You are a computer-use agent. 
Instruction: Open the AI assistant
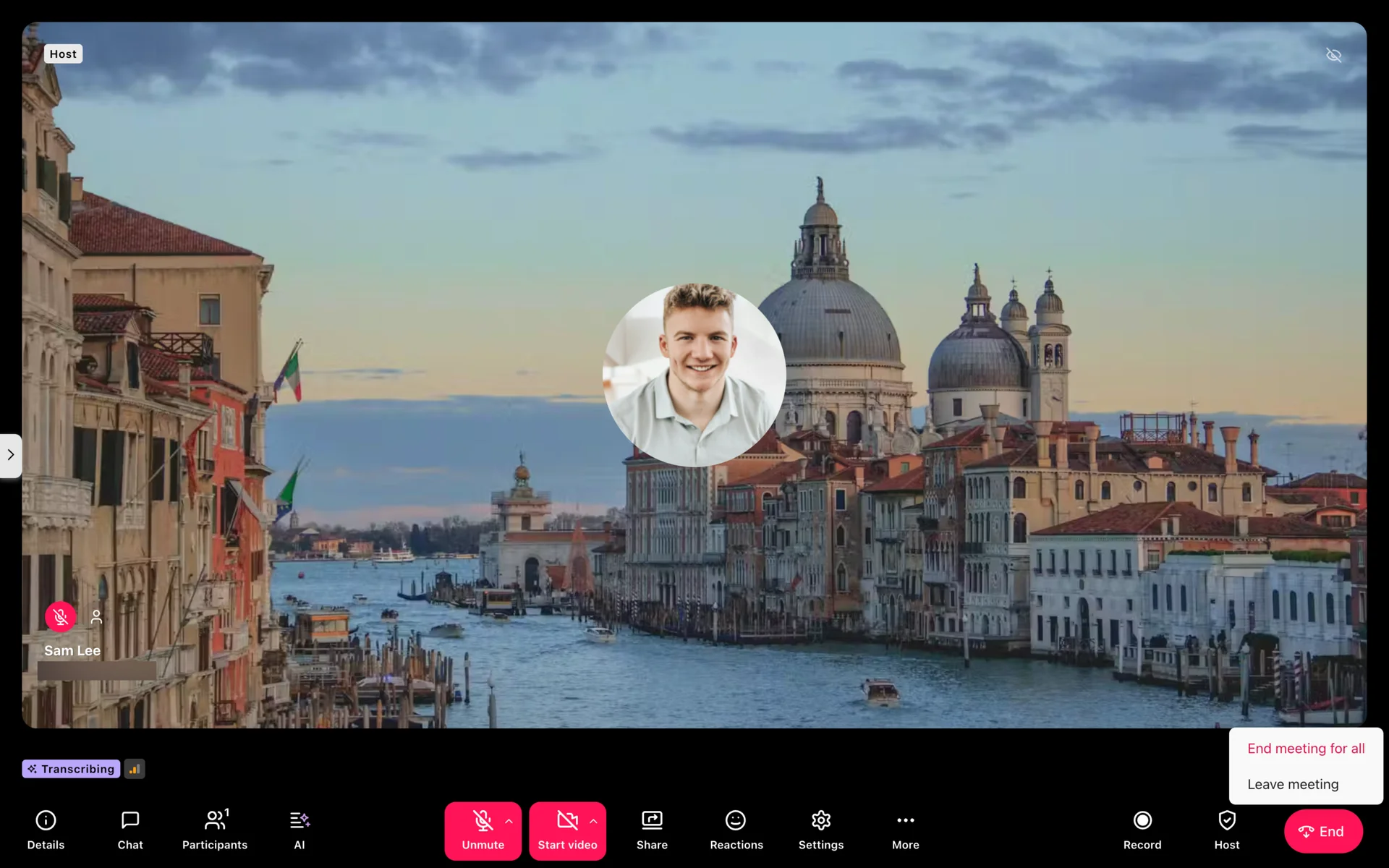tap(300, 830)
